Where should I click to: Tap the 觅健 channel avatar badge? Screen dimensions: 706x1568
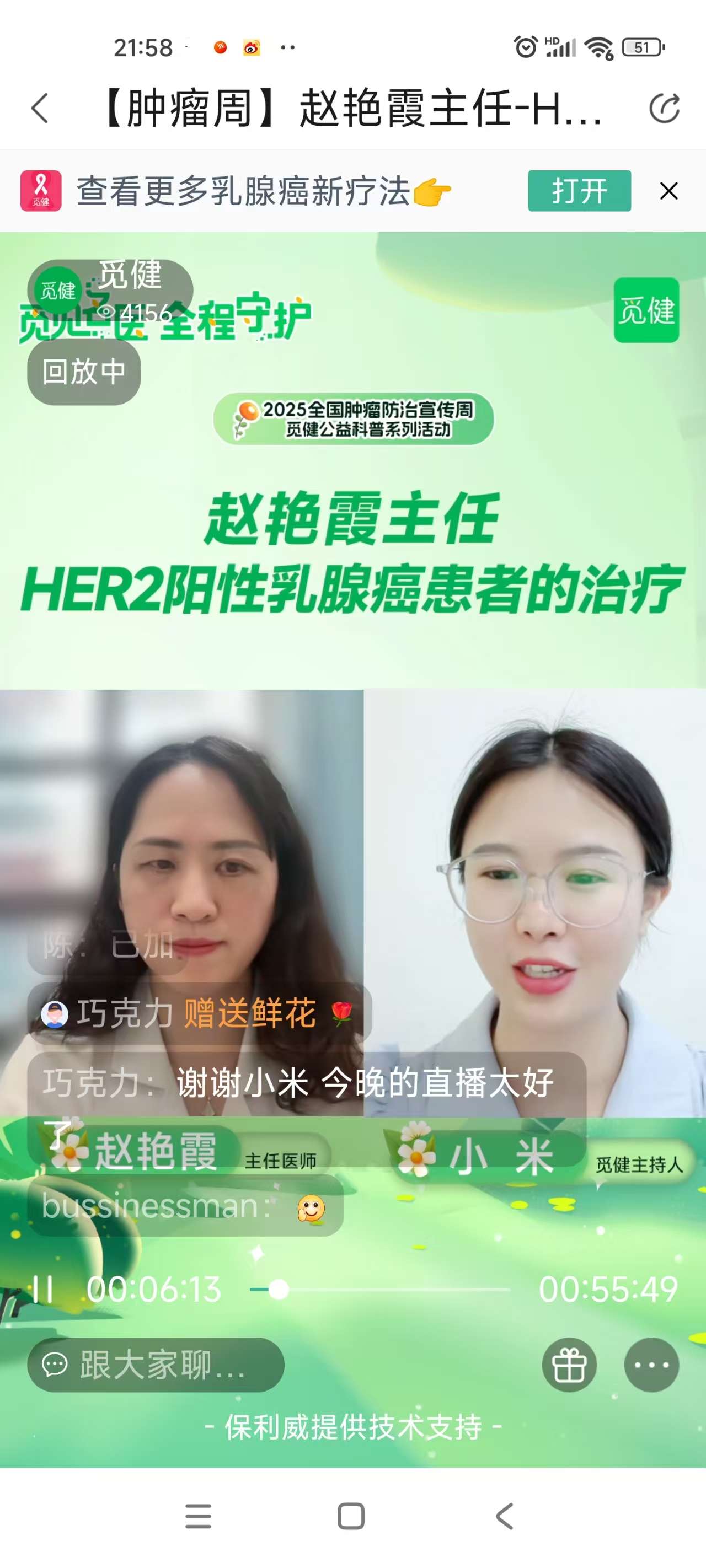tap(60, 291)
